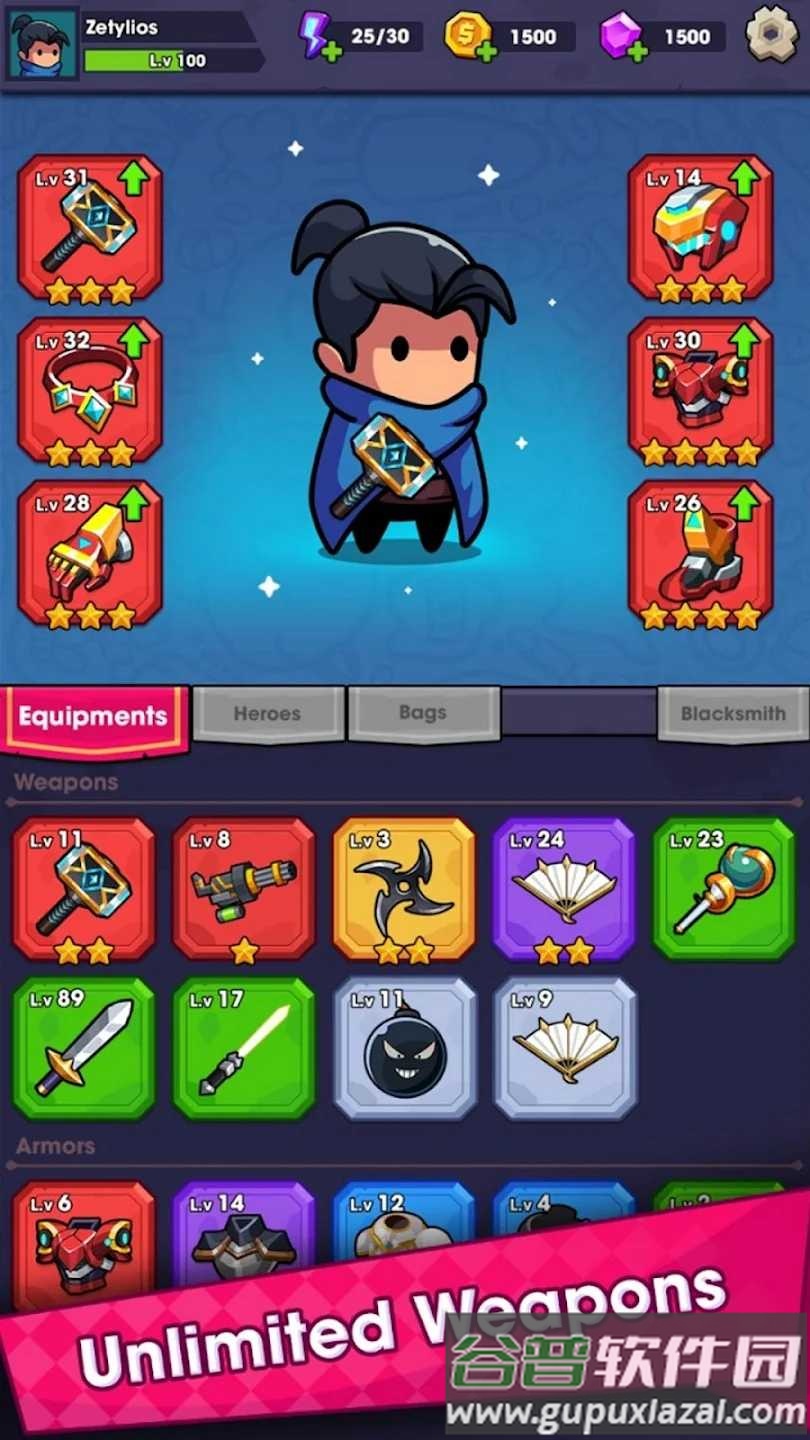Viewport: 810px width, 1440px height.
Task: Select equipped Lv 30 chest armor
Action: (x=700, y=391)
